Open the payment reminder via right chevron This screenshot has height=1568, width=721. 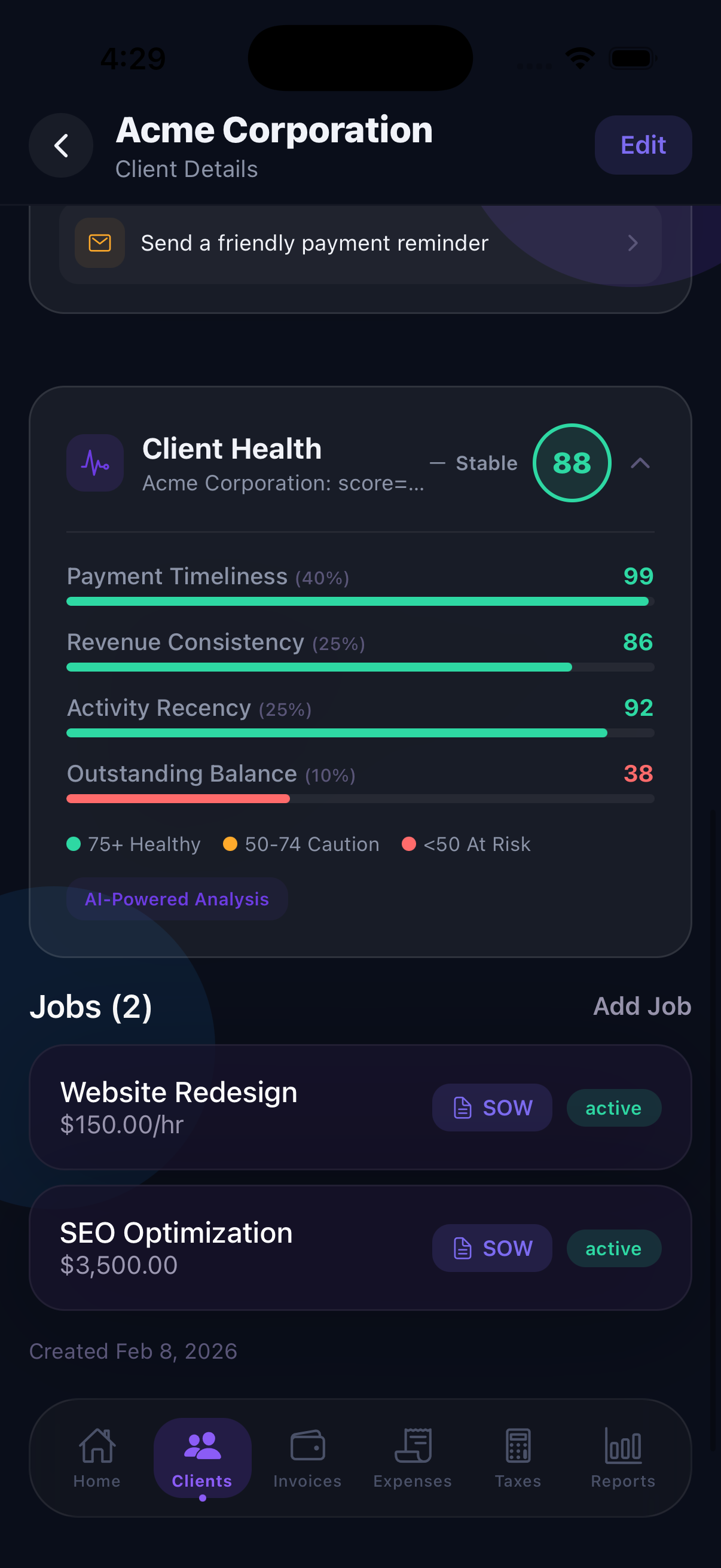pos(633,242)
